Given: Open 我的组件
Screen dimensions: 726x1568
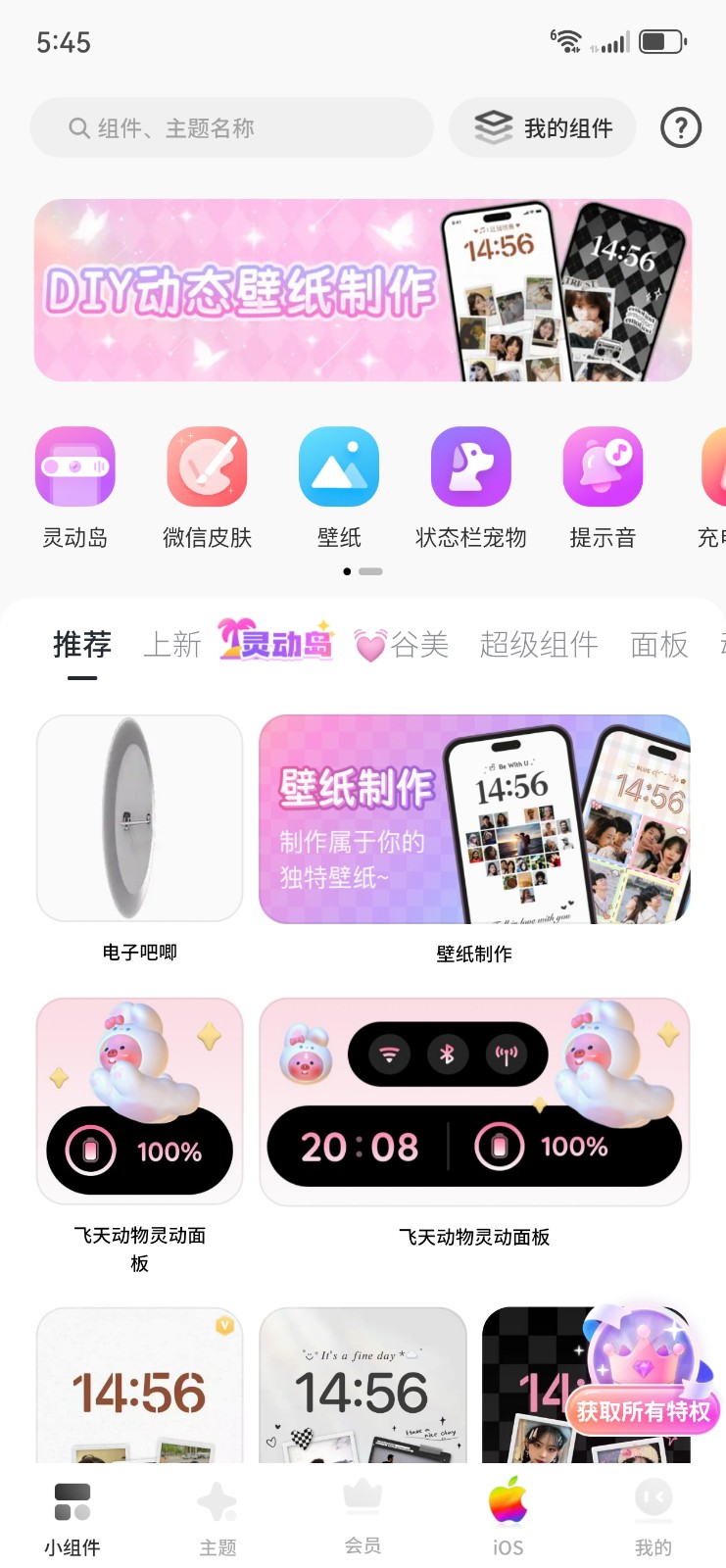Looking at the screenshot, I should point(543,127).
